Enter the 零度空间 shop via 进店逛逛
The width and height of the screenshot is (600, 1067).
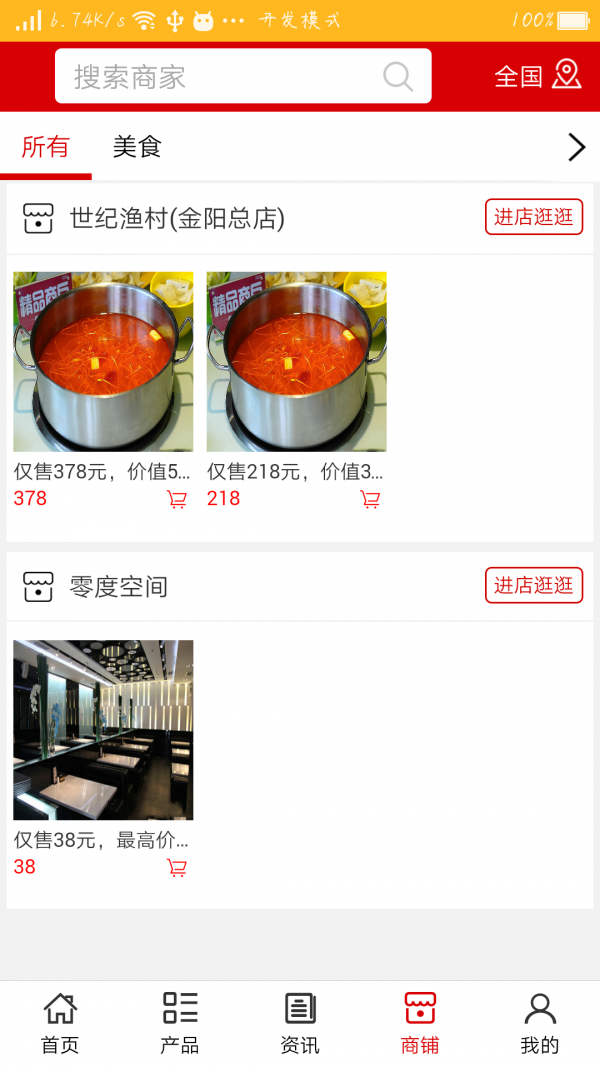point(534,585)
